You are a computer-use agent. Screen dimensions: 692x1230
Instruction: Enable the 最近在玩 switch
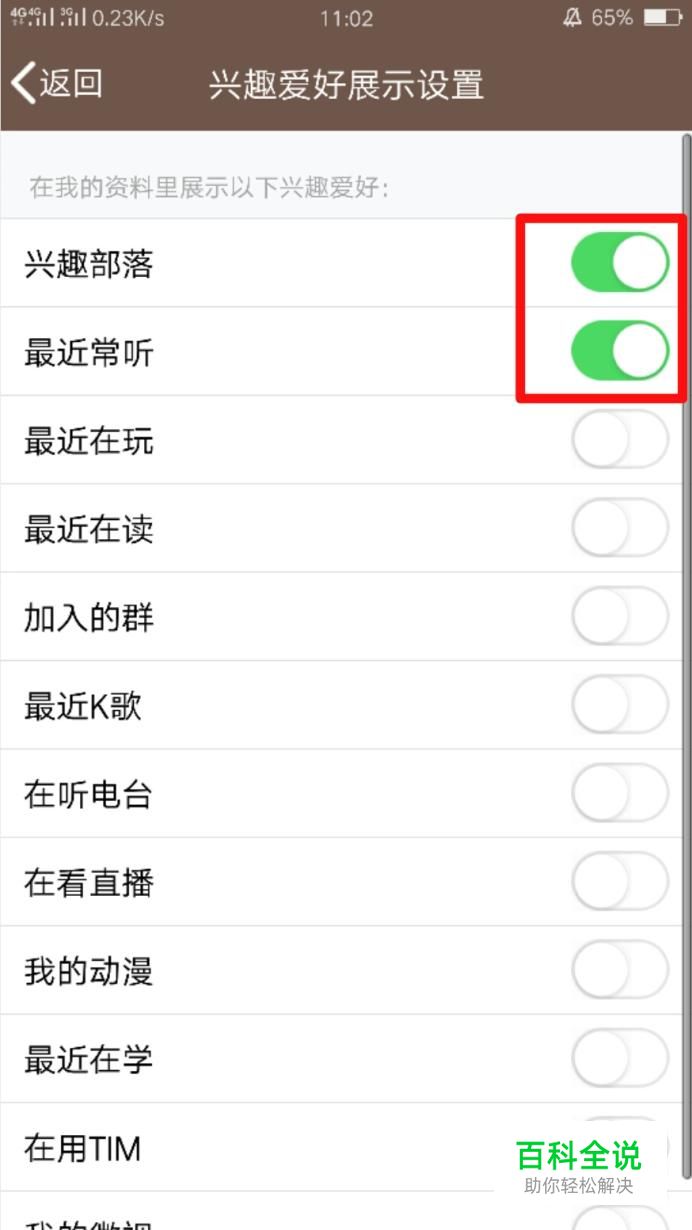pyautogui.click(x=619, y=440)
